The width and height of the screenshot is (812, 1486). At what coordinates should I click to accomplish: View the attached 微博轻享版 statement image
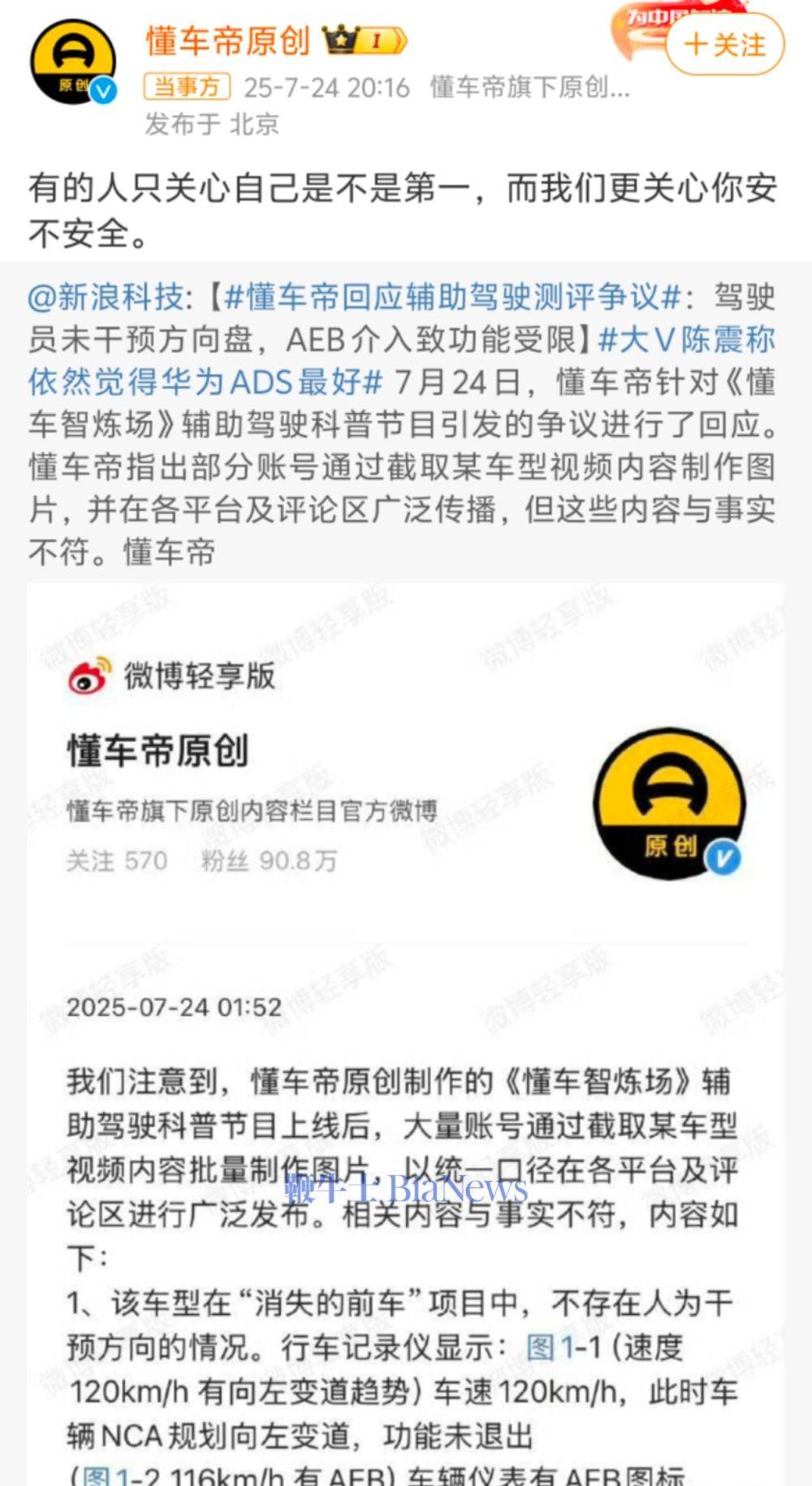406,1031
